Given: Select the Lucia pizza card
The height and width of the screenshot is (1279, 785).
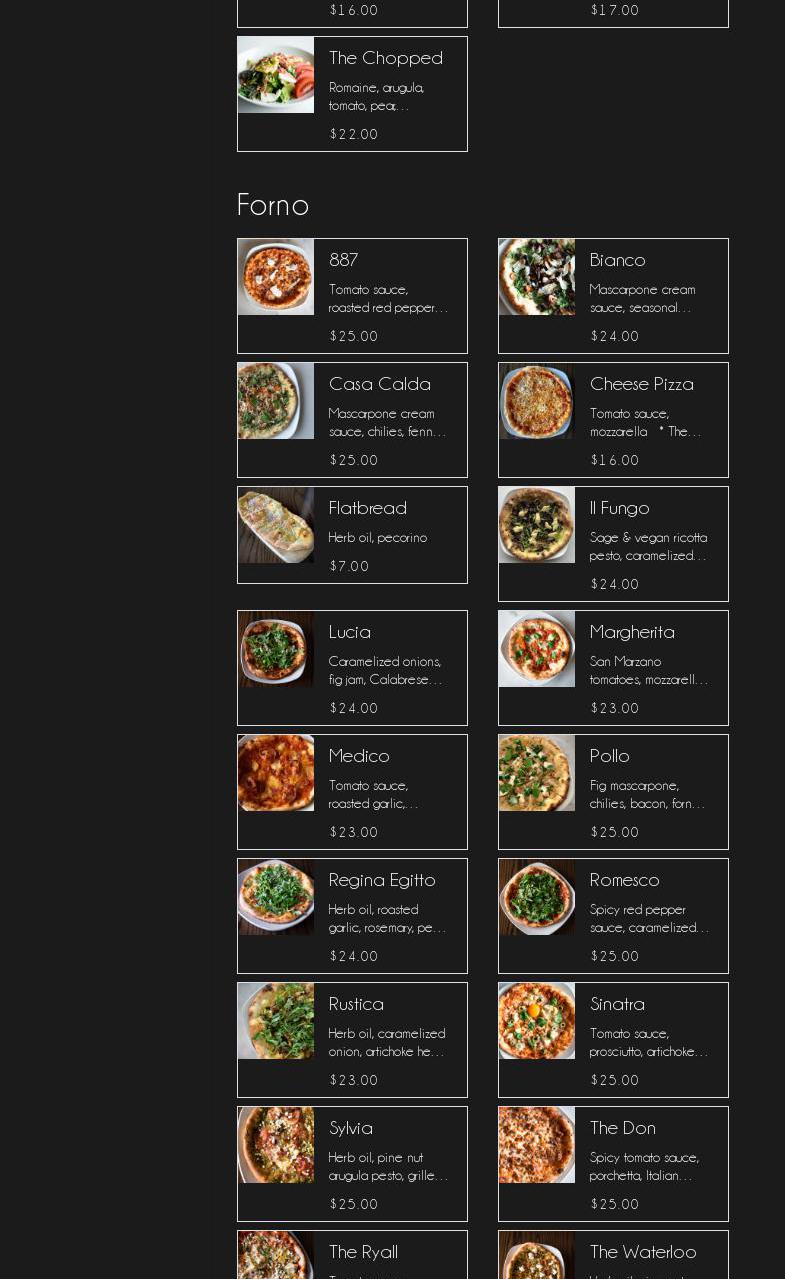Looking at the screenshot, I should 352,668.
